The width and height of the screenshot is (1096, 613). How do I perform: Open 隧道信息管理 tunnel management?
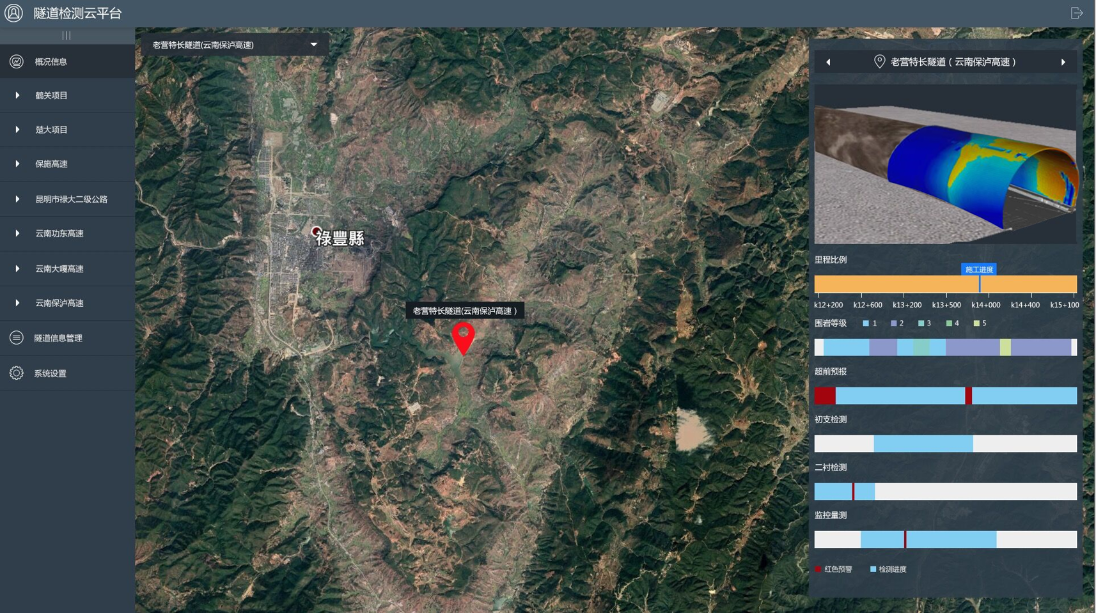pos(58,338)
